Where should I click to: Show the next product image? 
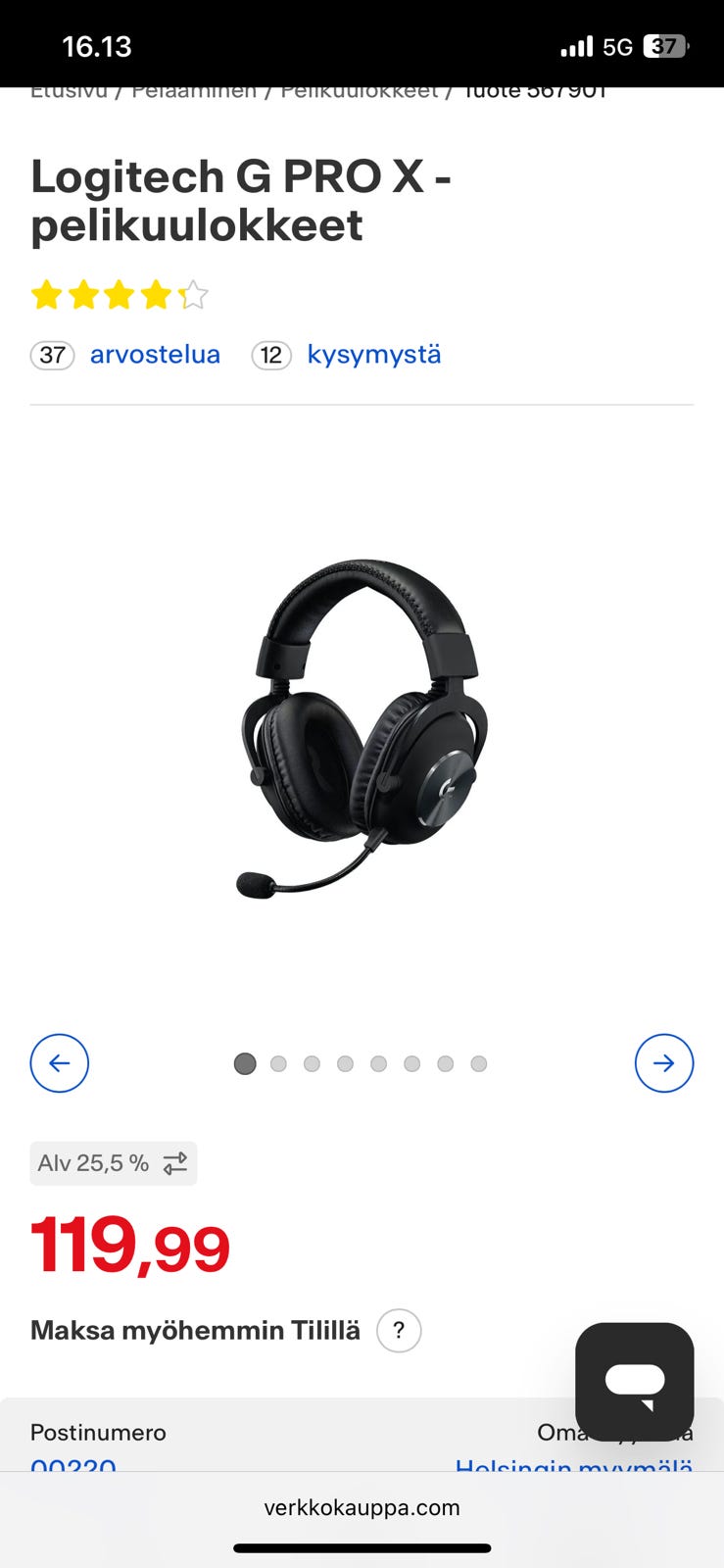[x=663, y=1063]
